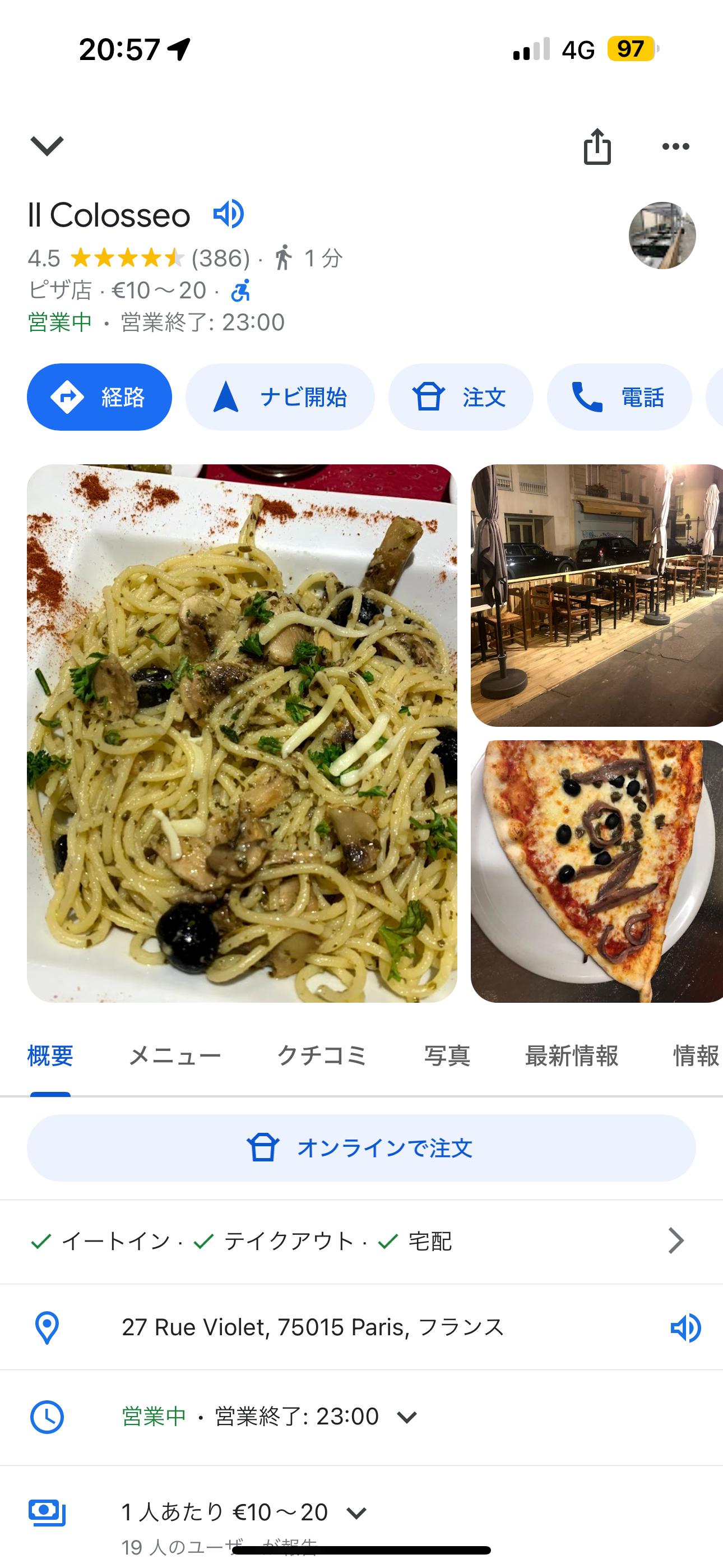Open the spaghetti photo
The image size is (723, 1568).
coord(242,733)
